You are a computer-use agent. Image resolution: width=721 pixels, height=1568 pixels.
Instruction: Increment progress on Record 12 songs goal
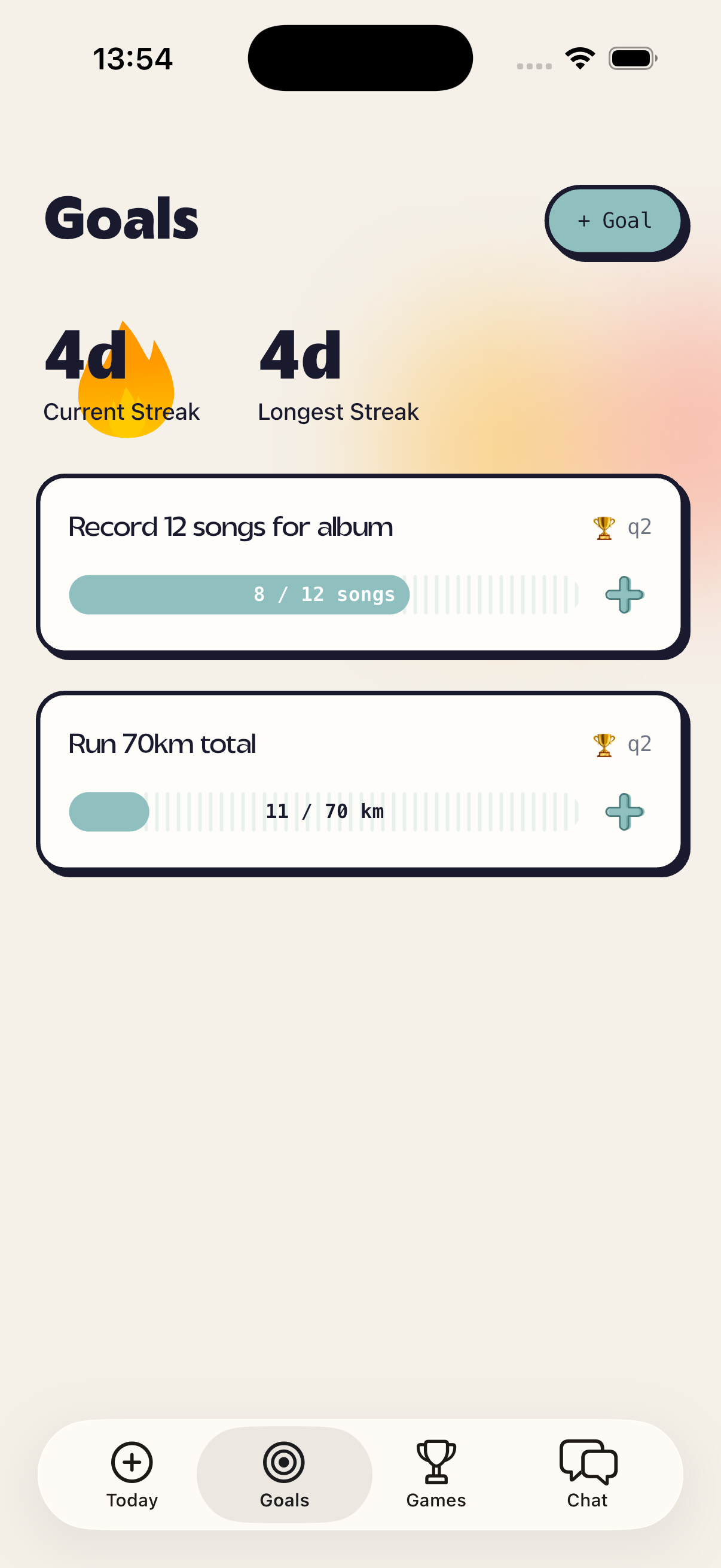coord(624,594)
